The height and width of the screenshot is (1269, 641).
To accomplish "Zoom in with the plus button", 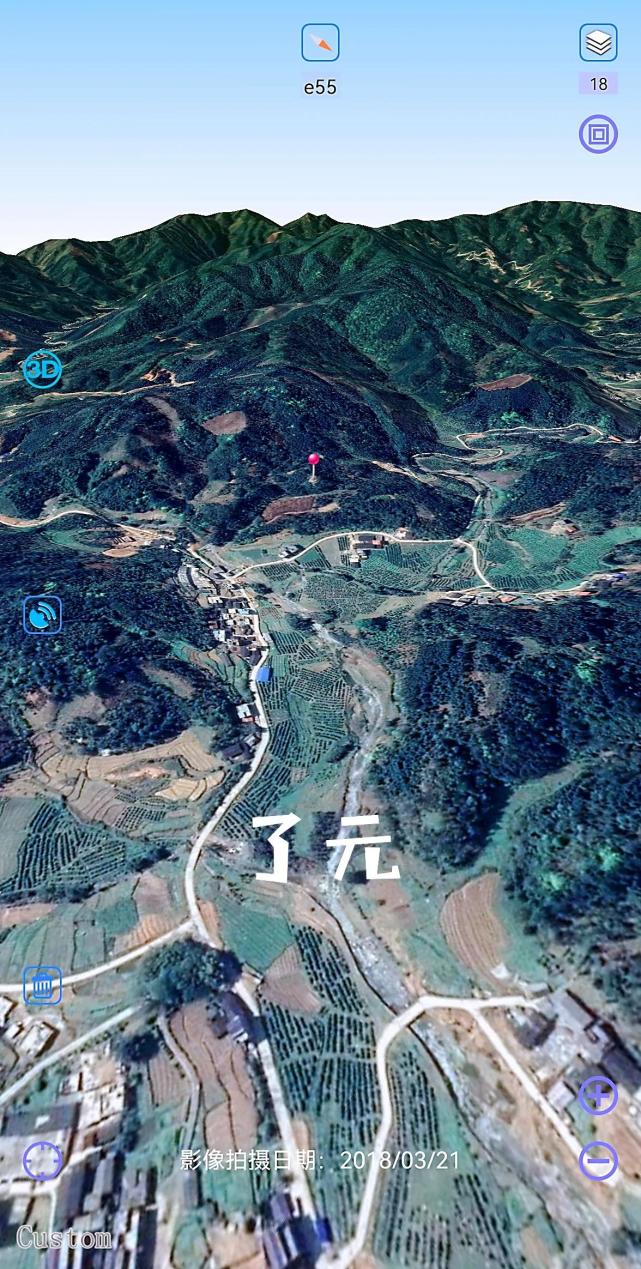I will [598, 1096].
